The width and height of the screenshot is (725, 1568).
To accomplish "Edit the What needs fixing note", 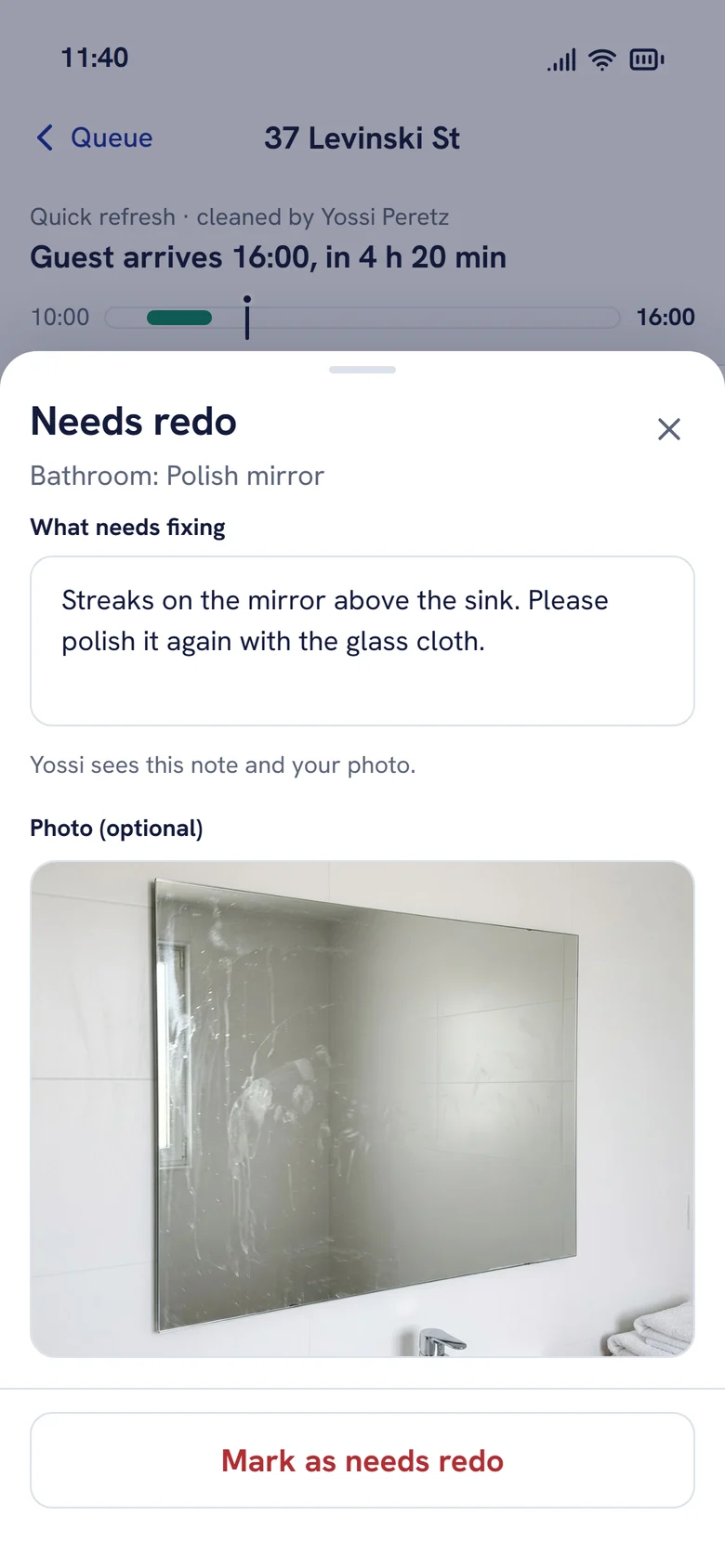I will pyautogui.click(x=362, y=641).
